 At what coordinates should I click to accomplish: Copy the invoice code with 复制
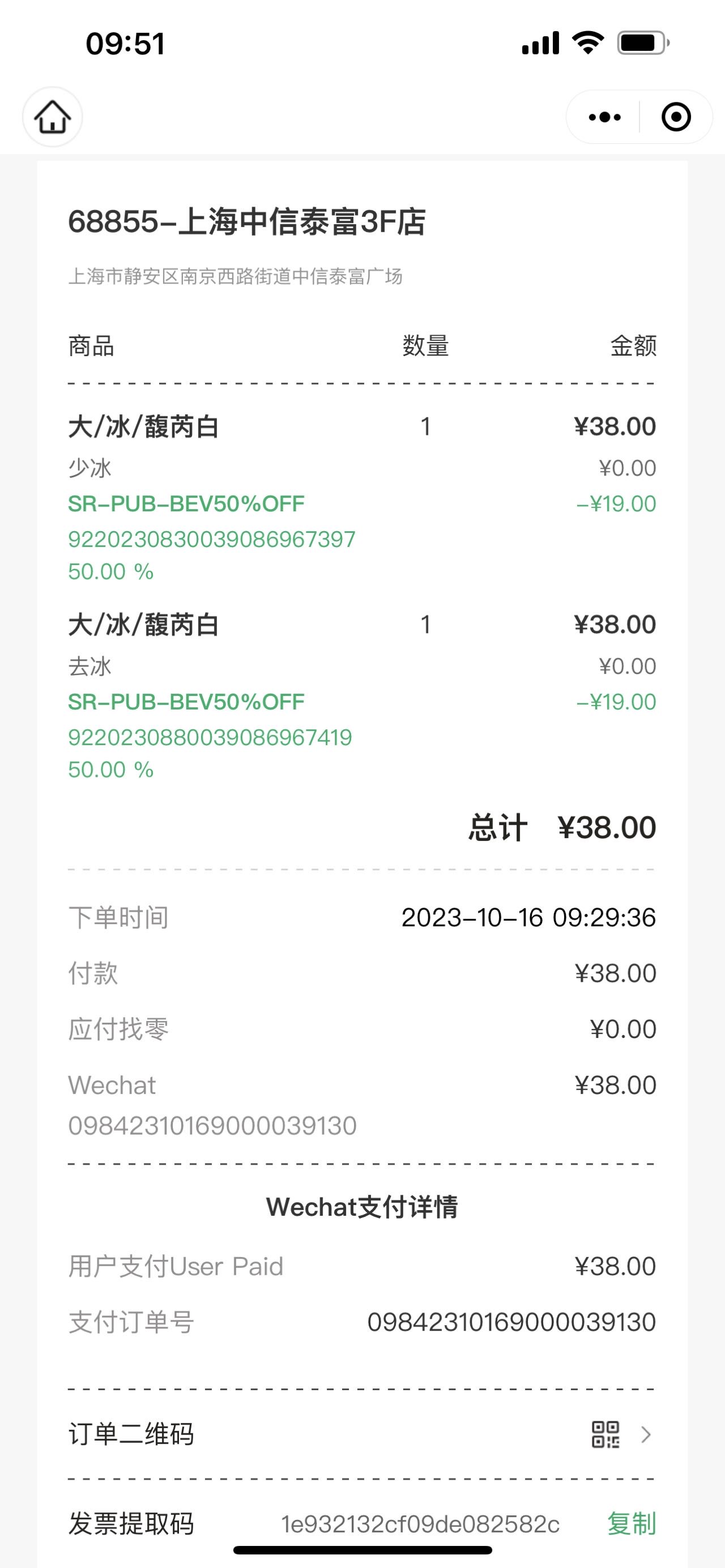[x=632, y=1524]
